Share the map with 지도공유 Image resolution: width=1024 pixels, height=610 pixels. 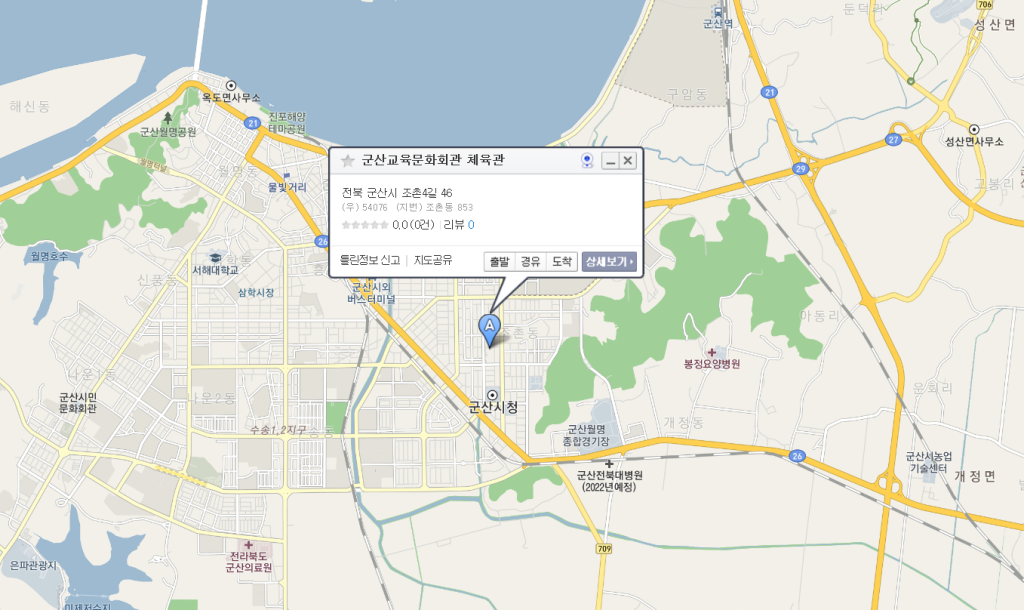433,260
